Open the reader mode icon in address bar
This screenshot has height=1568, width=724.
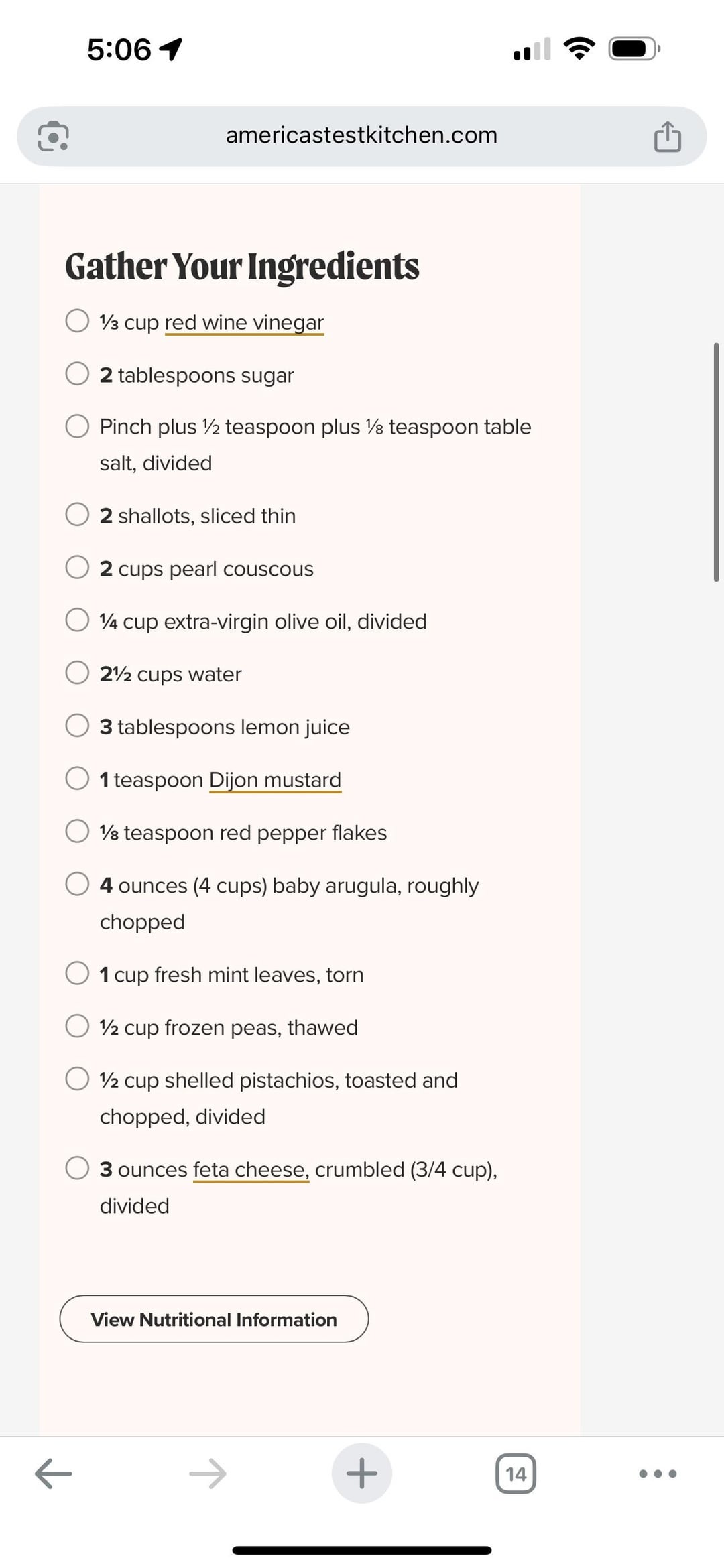click(x=53, y=136)
